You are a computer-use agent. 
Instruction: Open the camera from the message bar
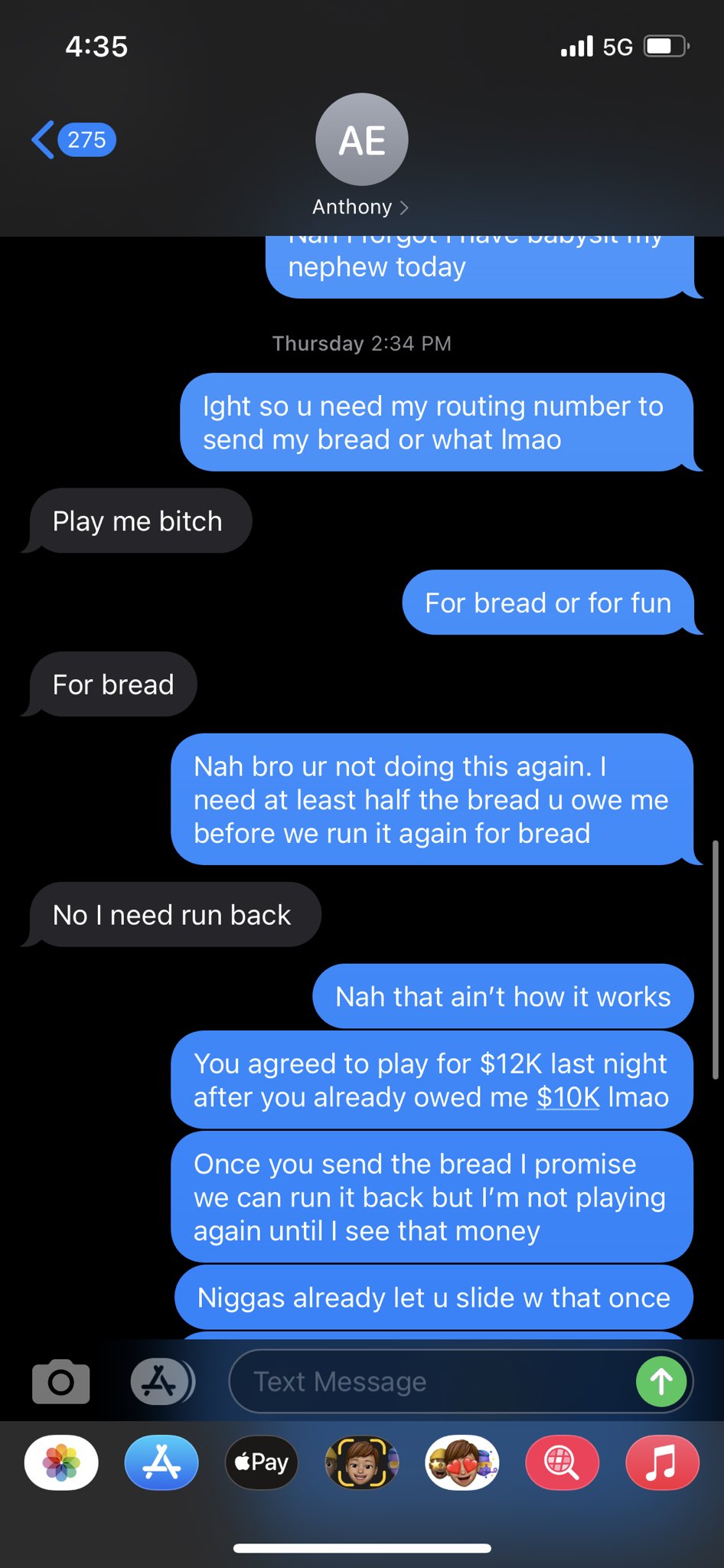[x=60, y=1381]
